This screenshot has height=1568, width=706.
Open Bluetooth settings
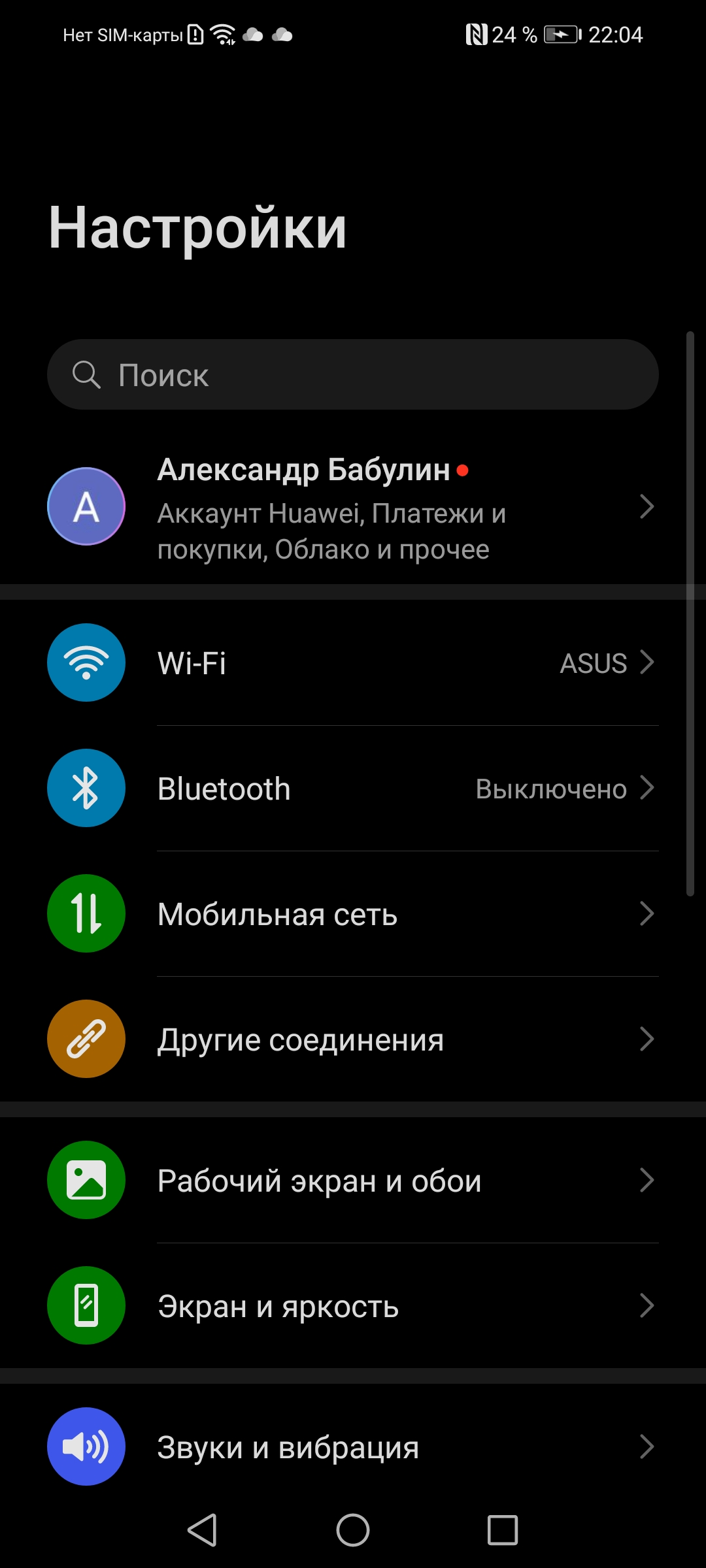pos(353,788)
